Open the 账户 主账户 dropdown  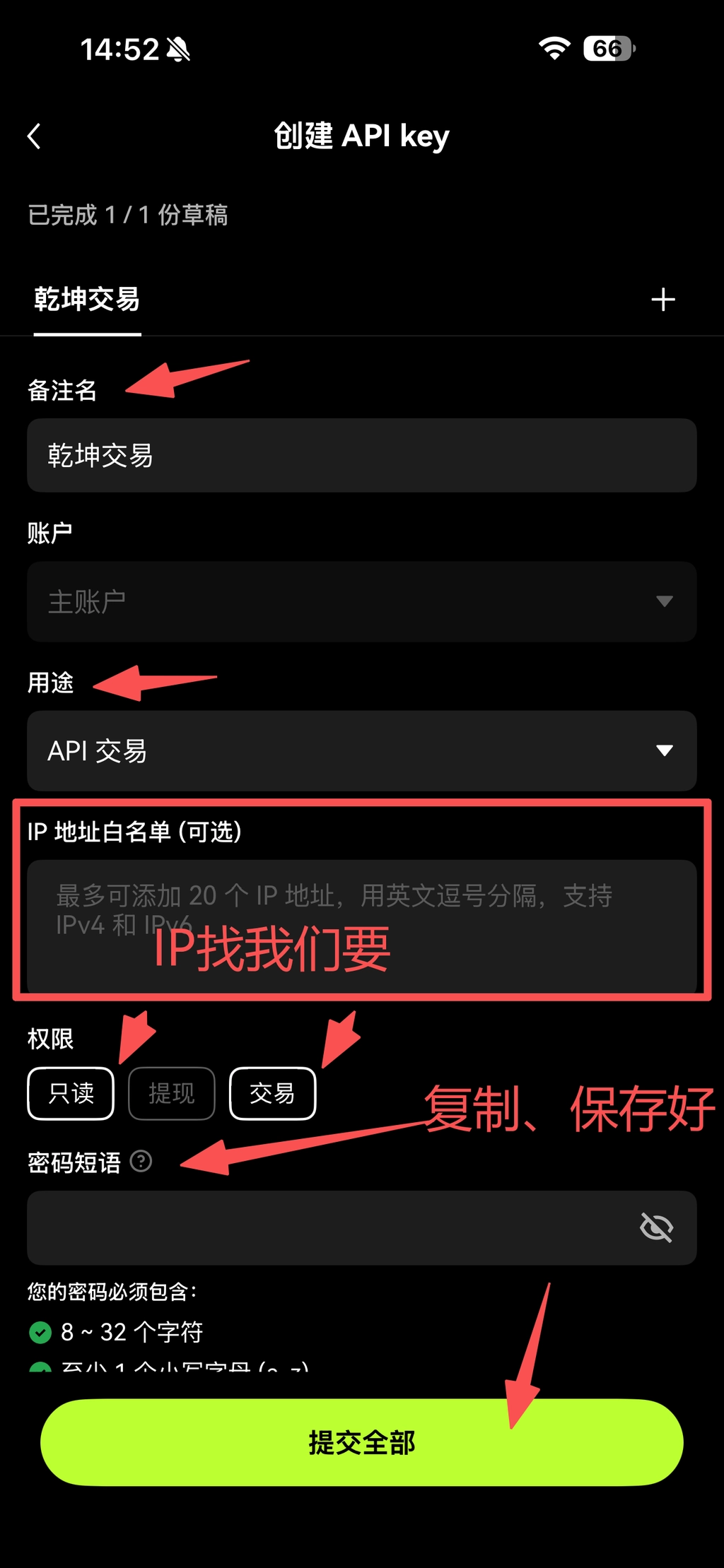[361, 601]
